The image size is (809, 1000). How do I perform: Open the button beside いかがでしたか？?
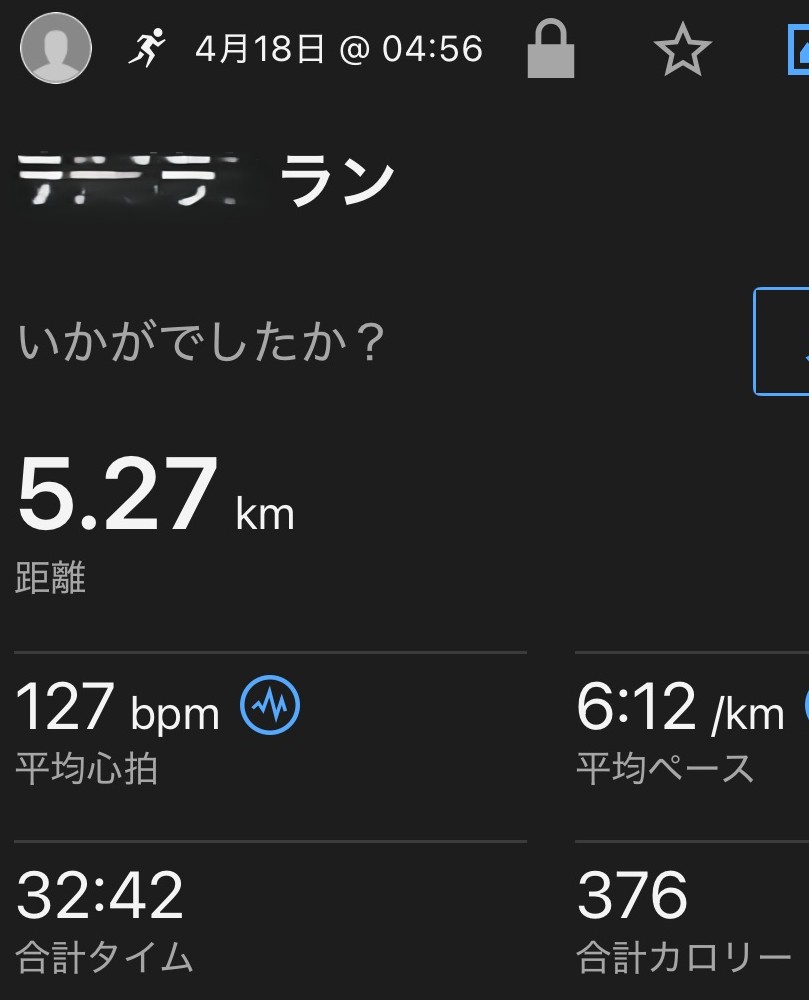tap(782, 341)
